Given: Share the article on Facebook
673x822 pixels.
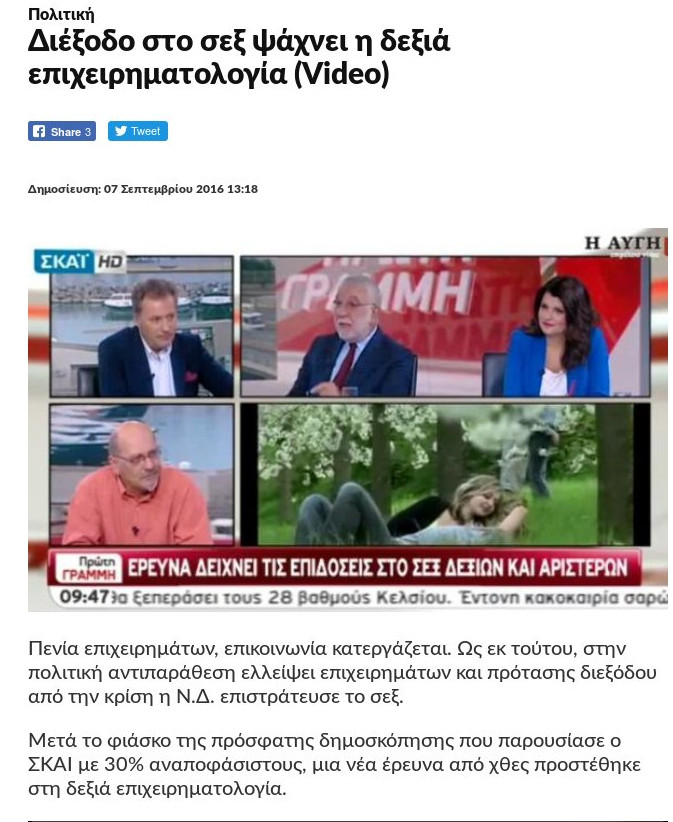Looking at the screenshot, I should 61,131.
